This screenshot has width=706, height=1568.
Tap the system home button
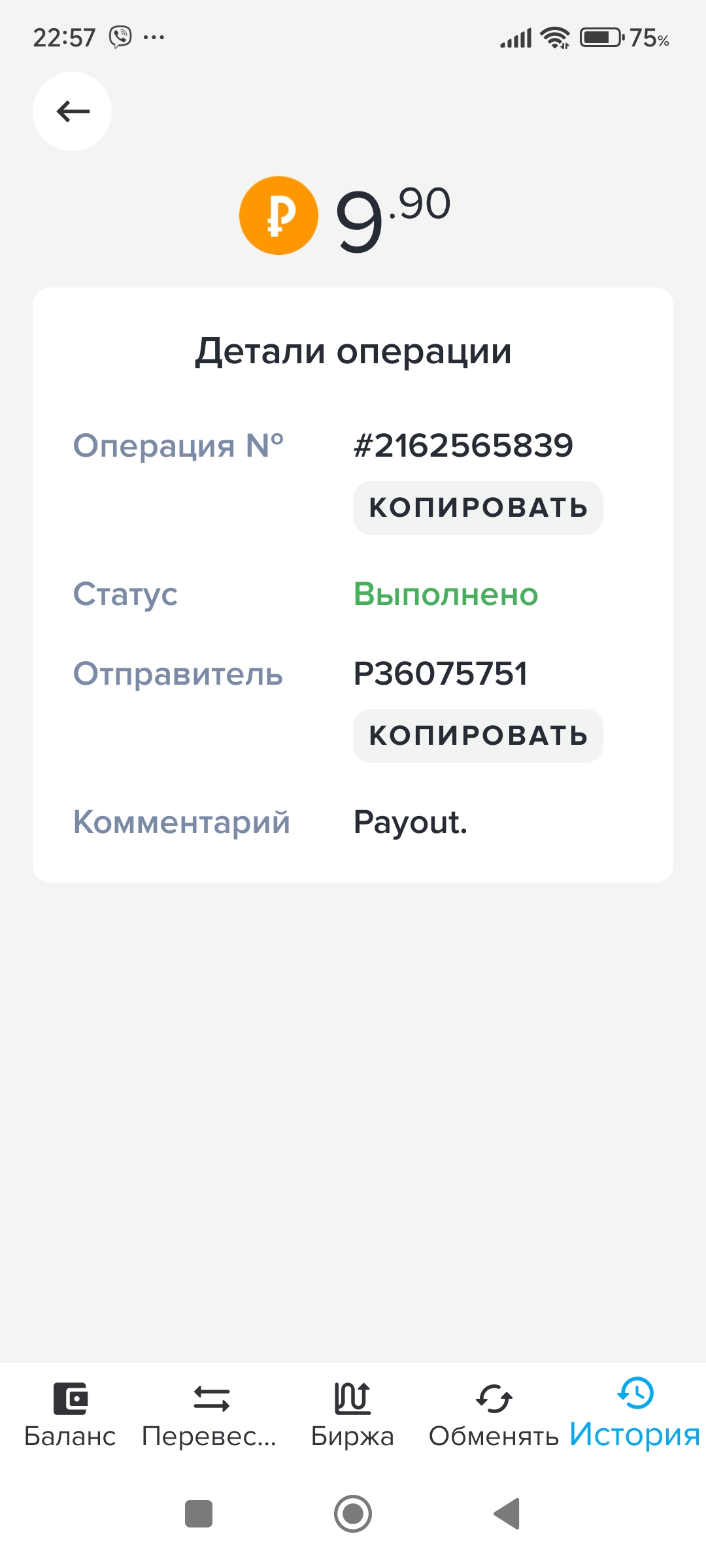[353, 1514]
